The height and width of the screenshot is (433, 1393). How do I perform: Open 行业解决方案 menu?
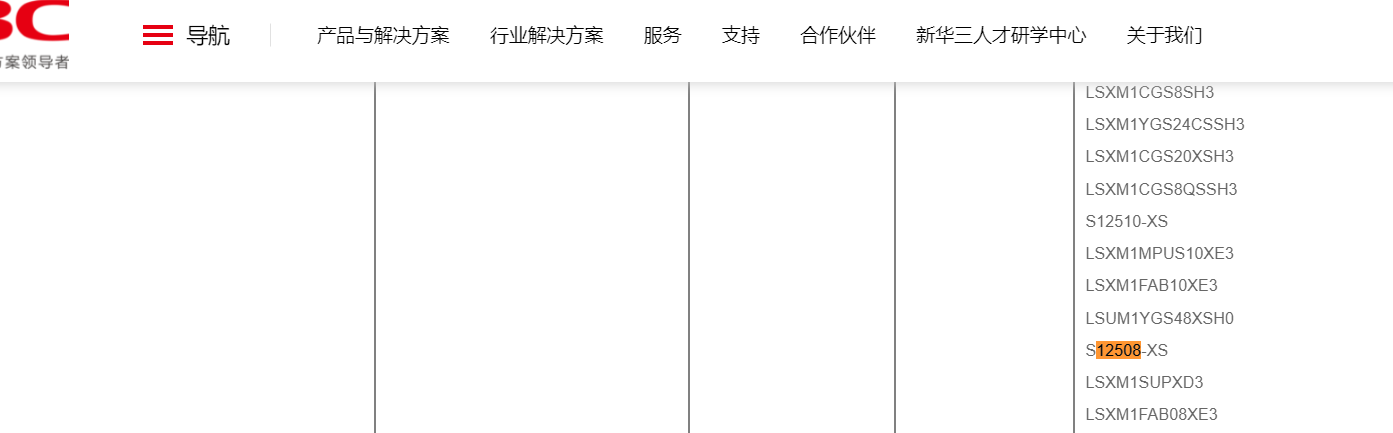pos(547,36)
